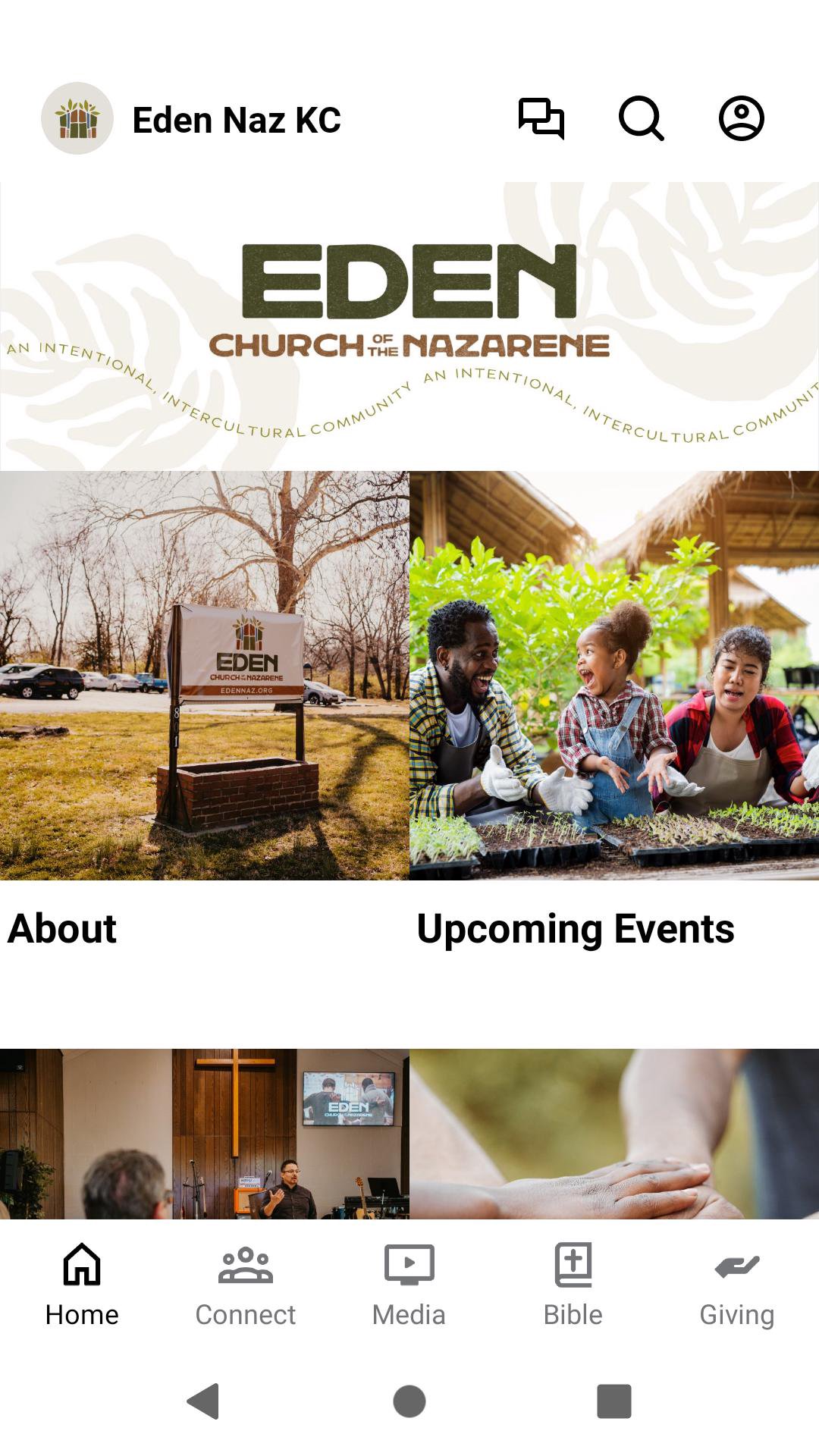Open the system recent apps view
Image resolution: width=819 pixels, height=1456 pixels.
coord(613,1401)
